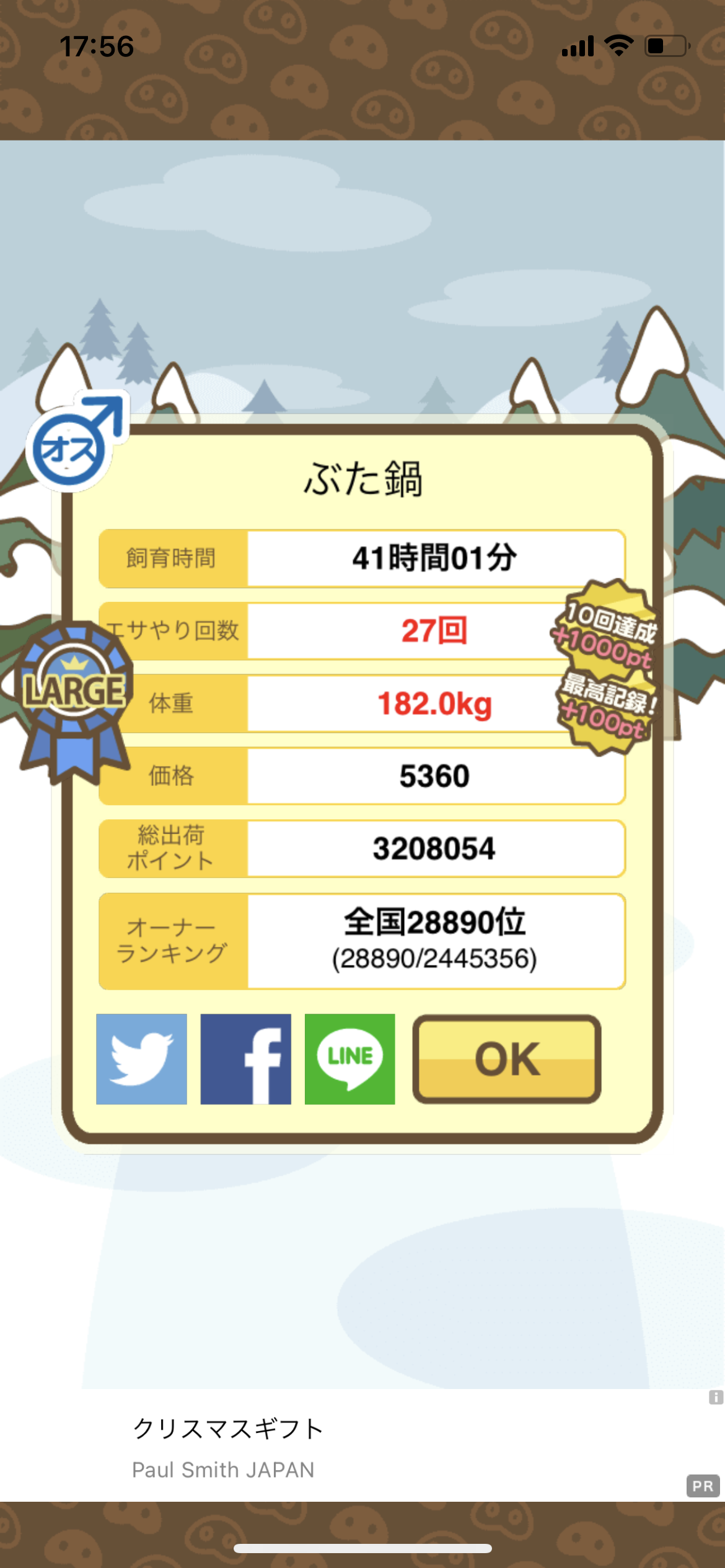The height and width of the screenshot is (1568, 725).
Task: Tap the ad info icon
Action: pos(716,1397)
